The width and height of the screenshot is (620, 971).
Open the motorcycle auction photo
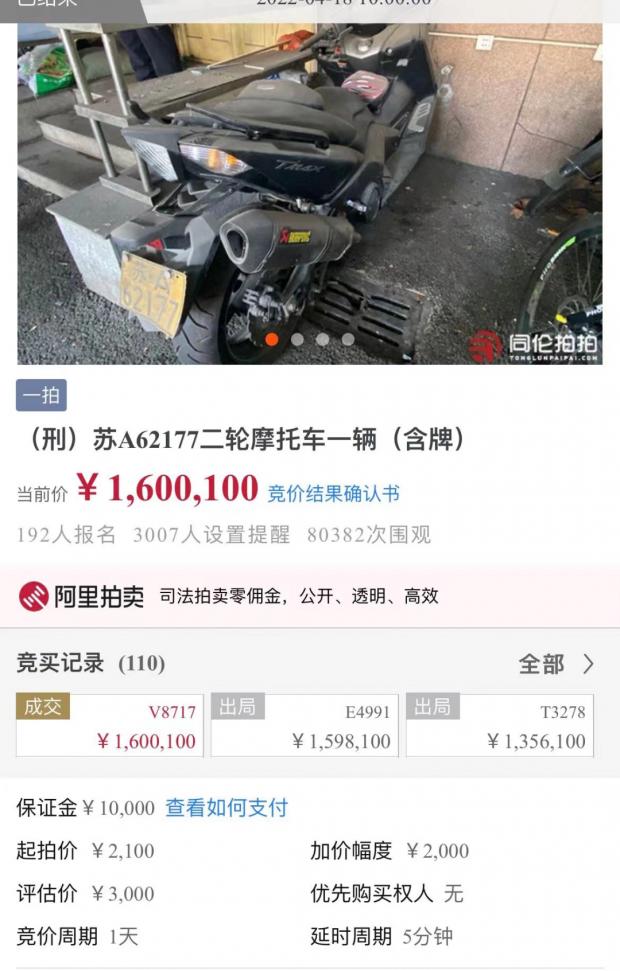(x=310, y=190)
